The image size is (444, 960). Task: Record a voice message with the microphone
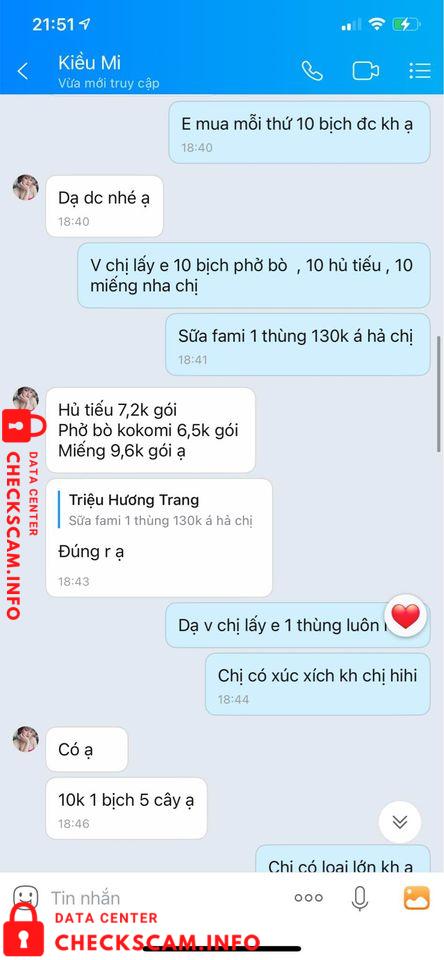click(x=360, y=898)
